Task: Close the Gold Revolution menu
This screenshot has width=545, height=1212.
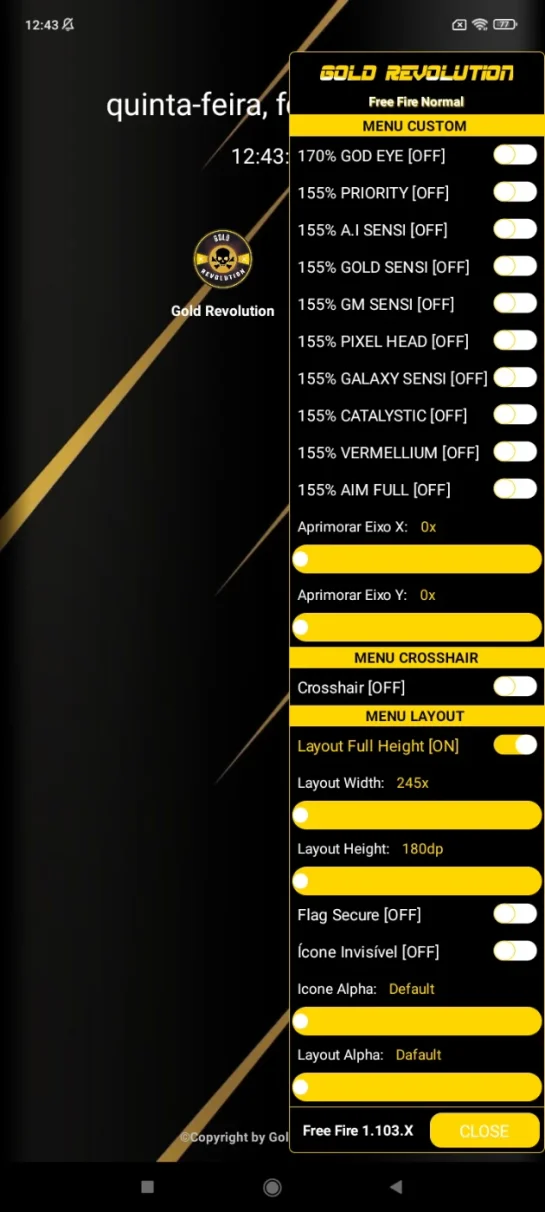Action: pyautogui.click(x=485, y=1131)
